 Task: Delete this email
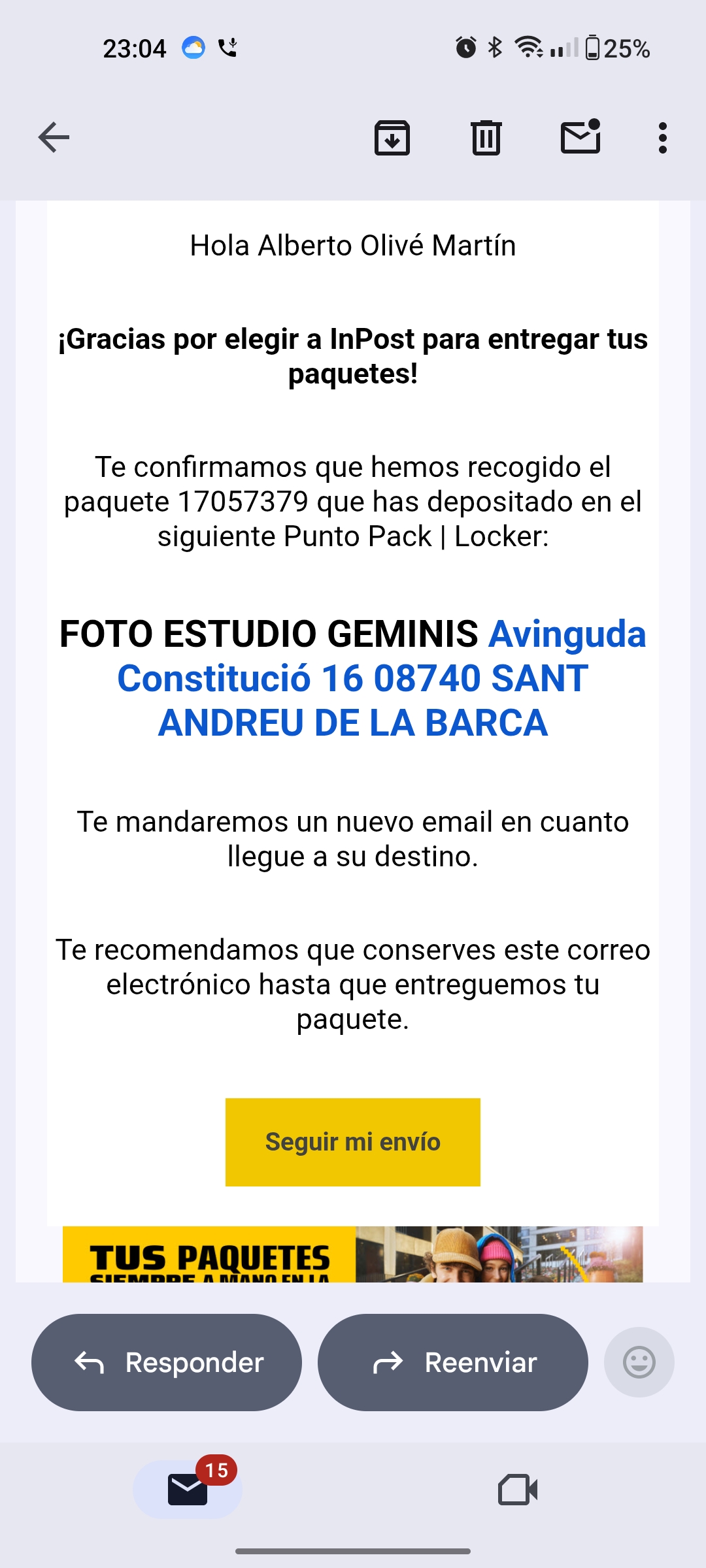click(486, 138)
